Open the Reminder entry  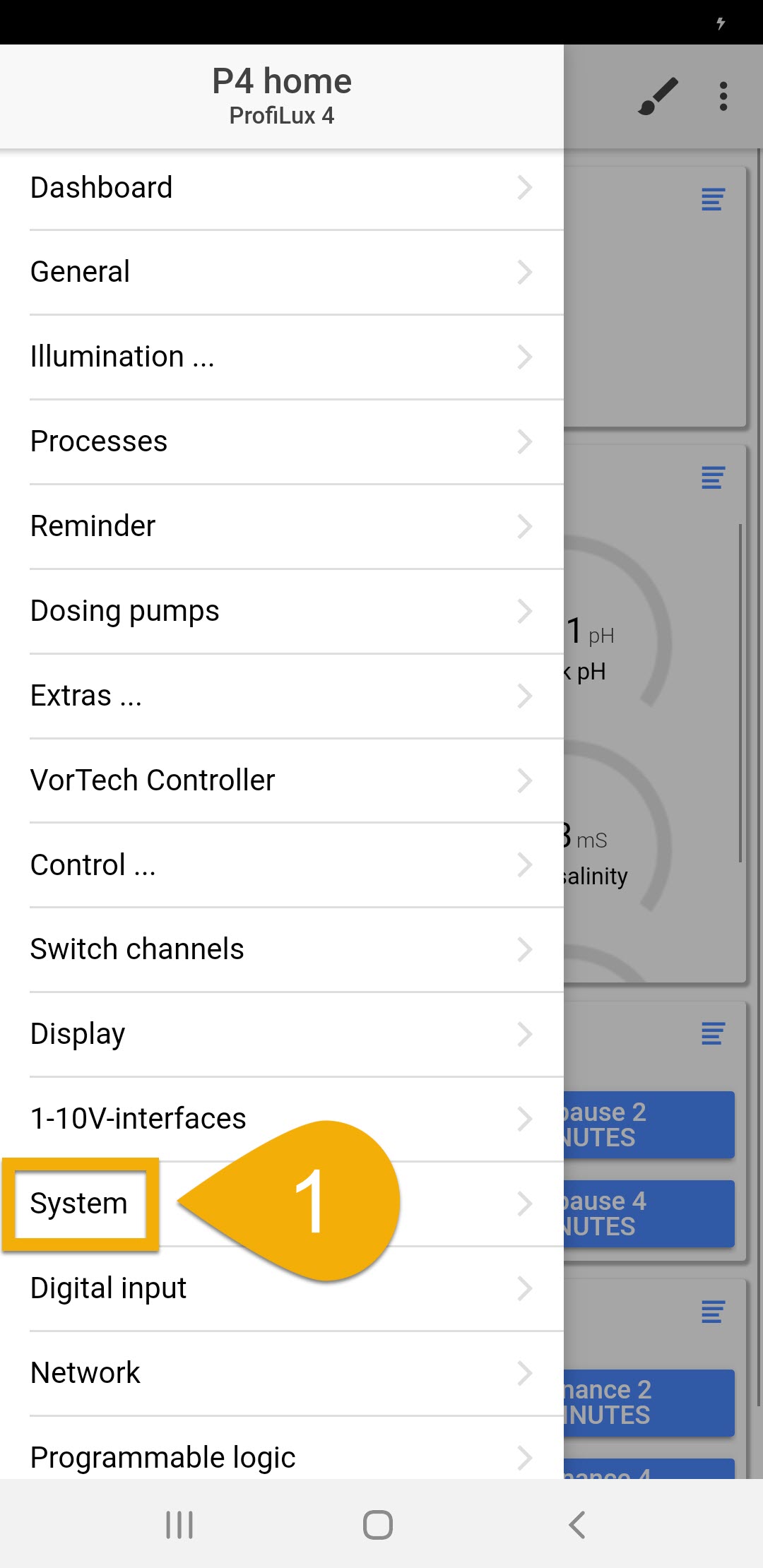282,527
